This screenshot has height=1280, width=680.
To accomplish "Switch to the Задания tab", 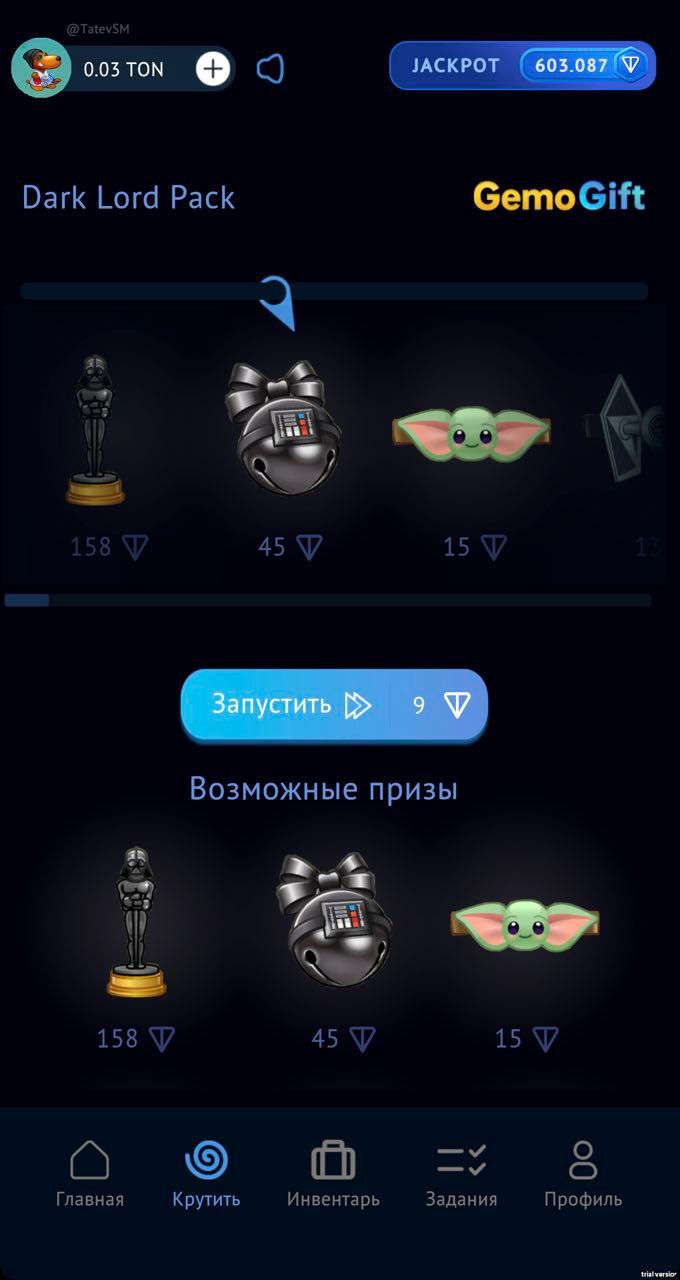I will (461, 1175).
